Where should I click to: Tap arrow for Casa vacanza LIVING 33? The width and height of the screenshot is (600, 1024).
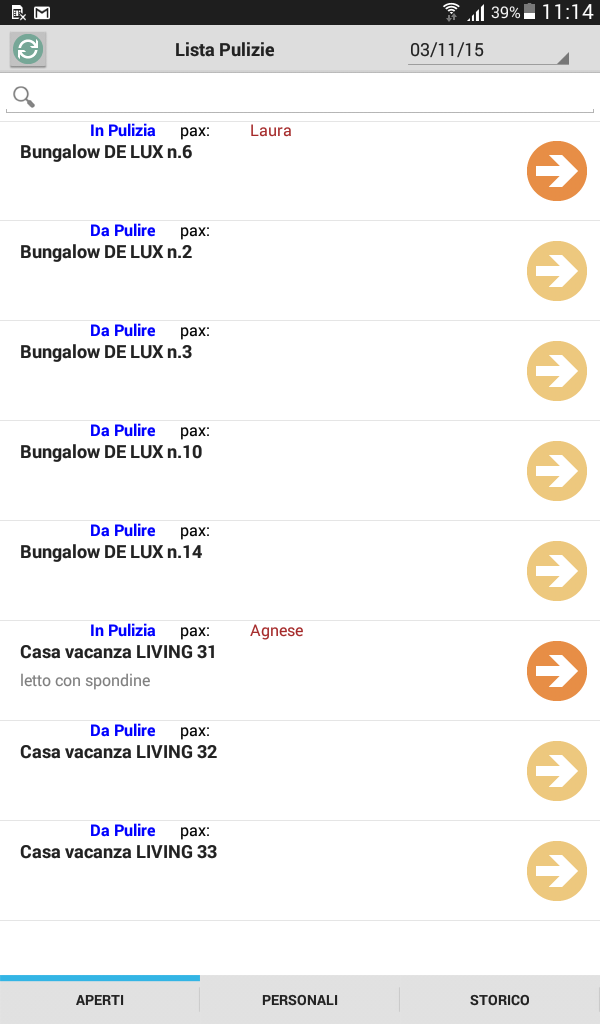coord(556,871)
